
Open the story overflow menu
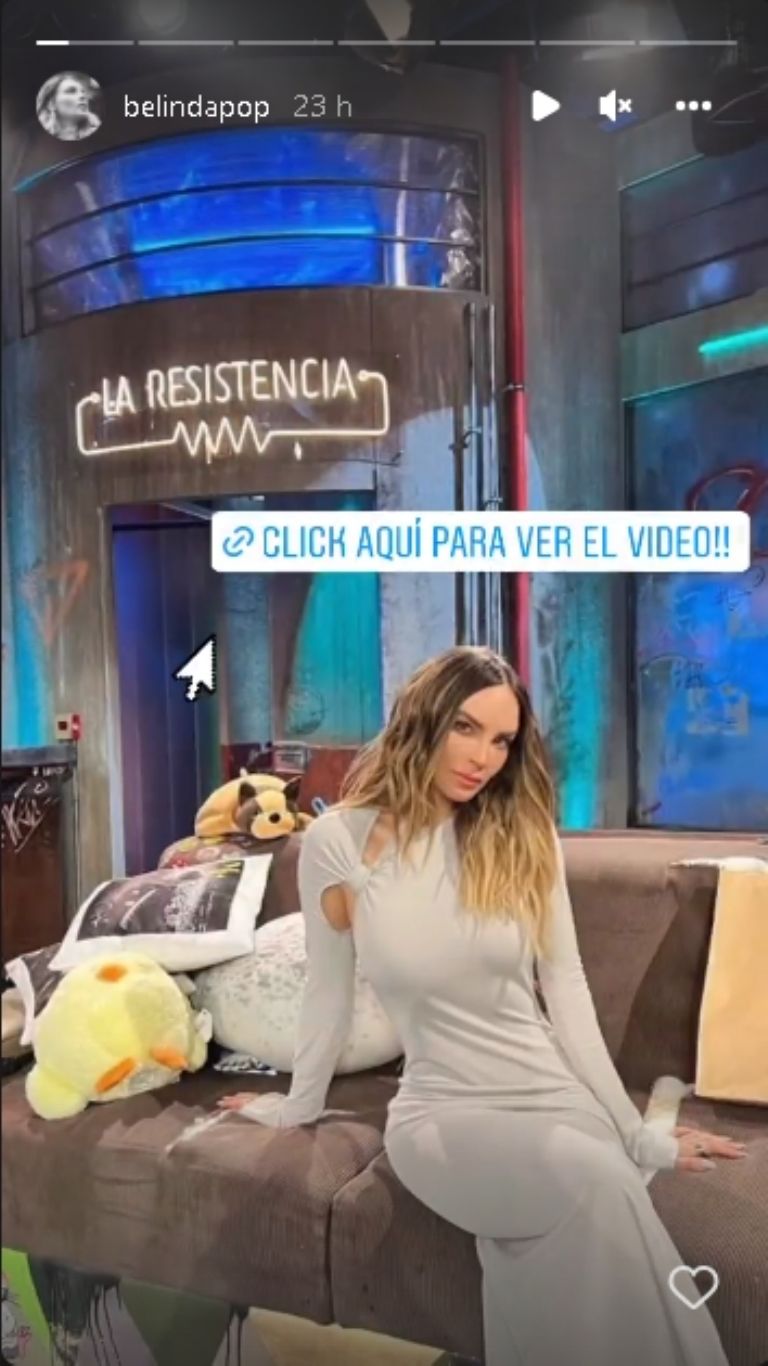(693, 105)
